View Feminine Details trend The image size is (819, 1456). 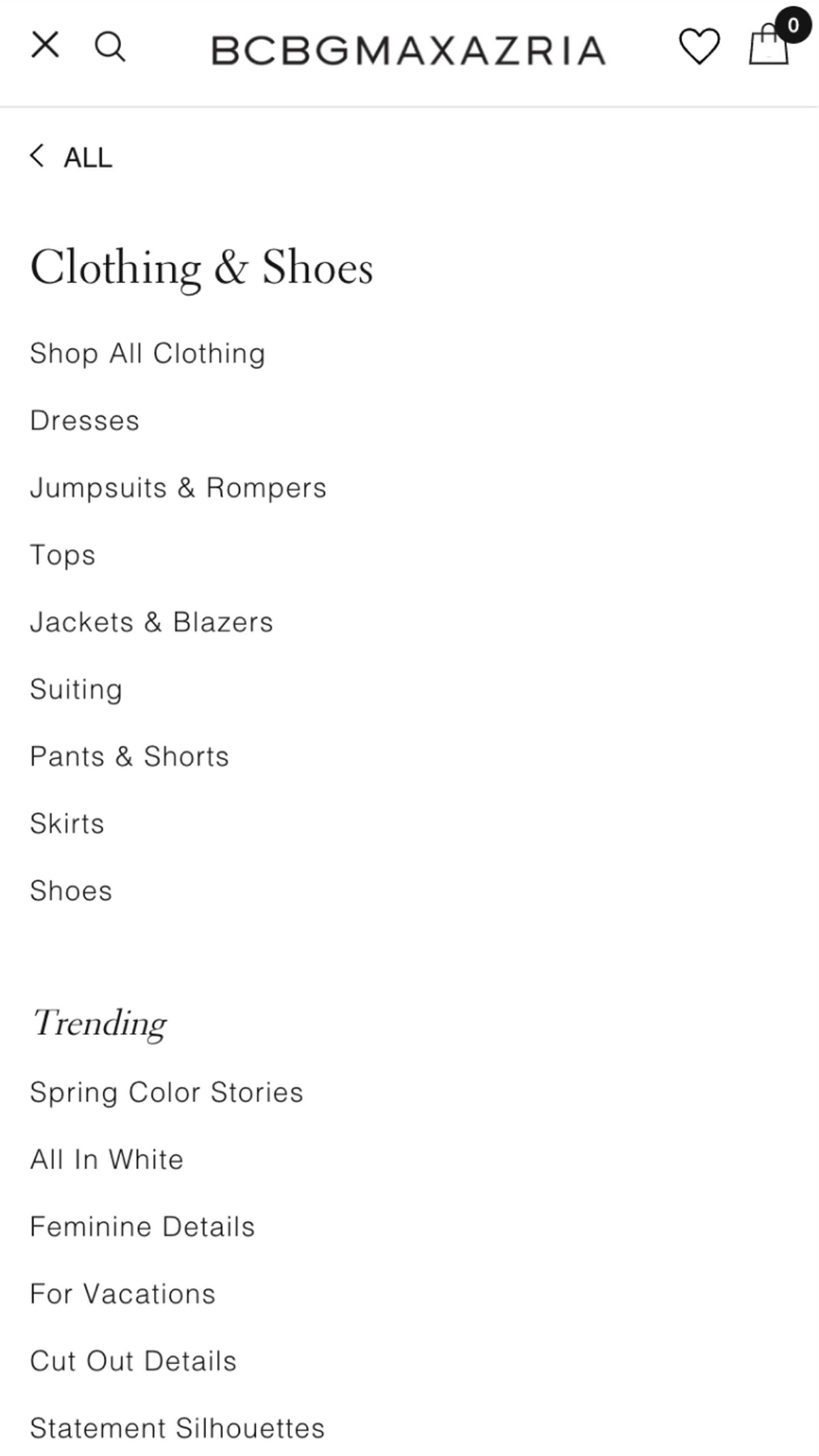tap(142, 1226)
